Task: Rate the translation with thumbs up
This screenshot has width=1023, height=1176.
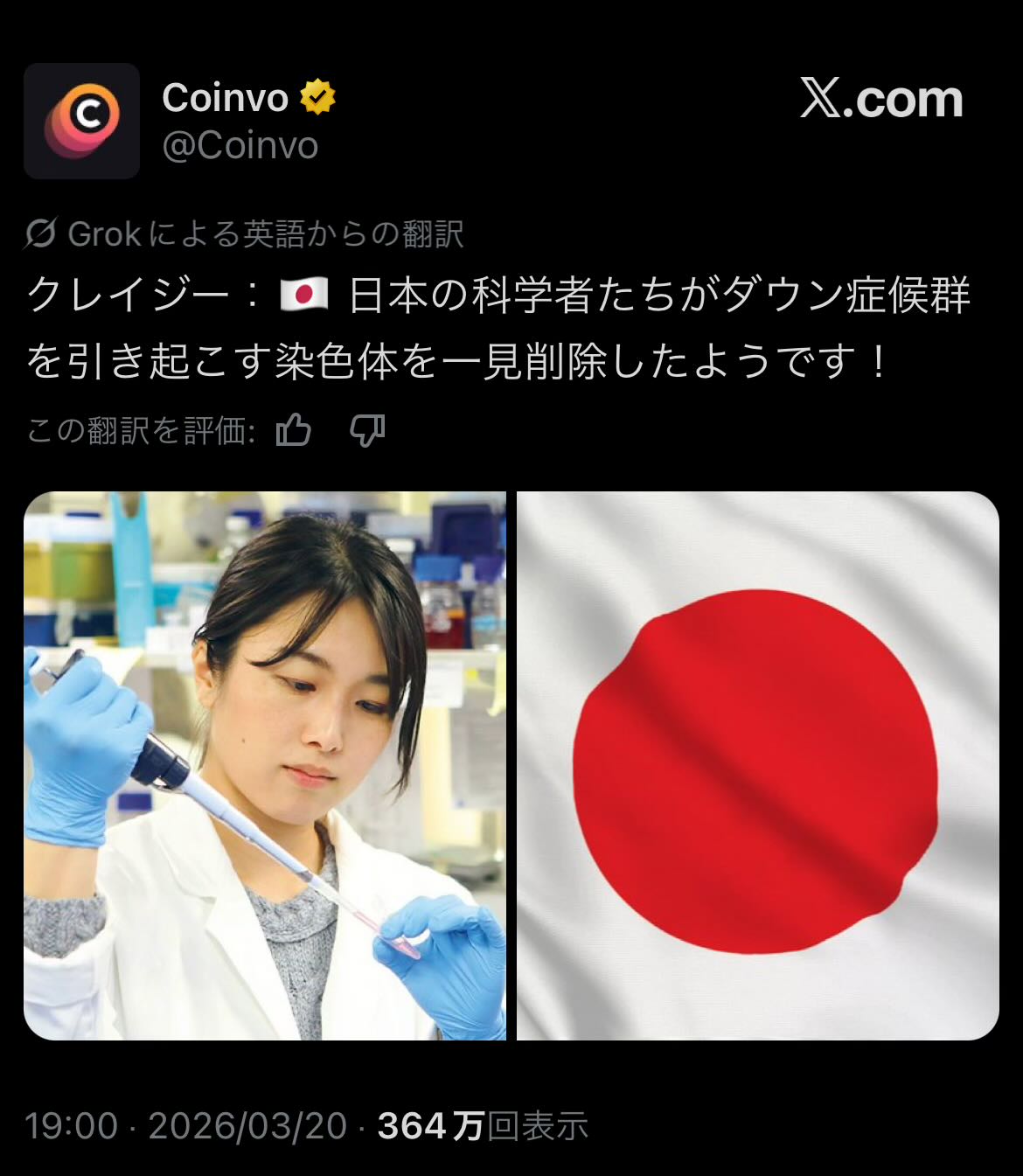Action: (x=294, y=430)
